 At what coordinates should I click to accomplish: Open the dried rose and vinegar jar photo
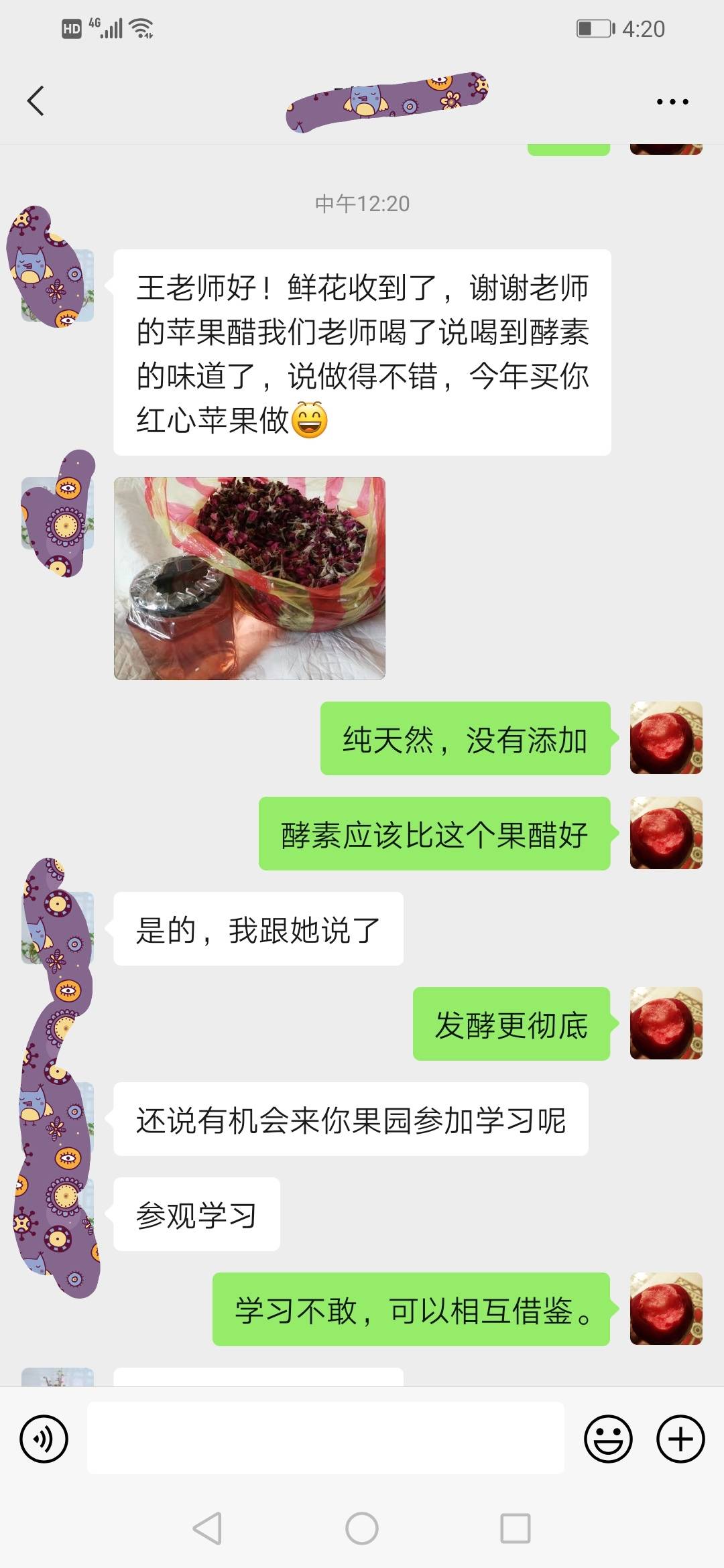pos(249,578)
